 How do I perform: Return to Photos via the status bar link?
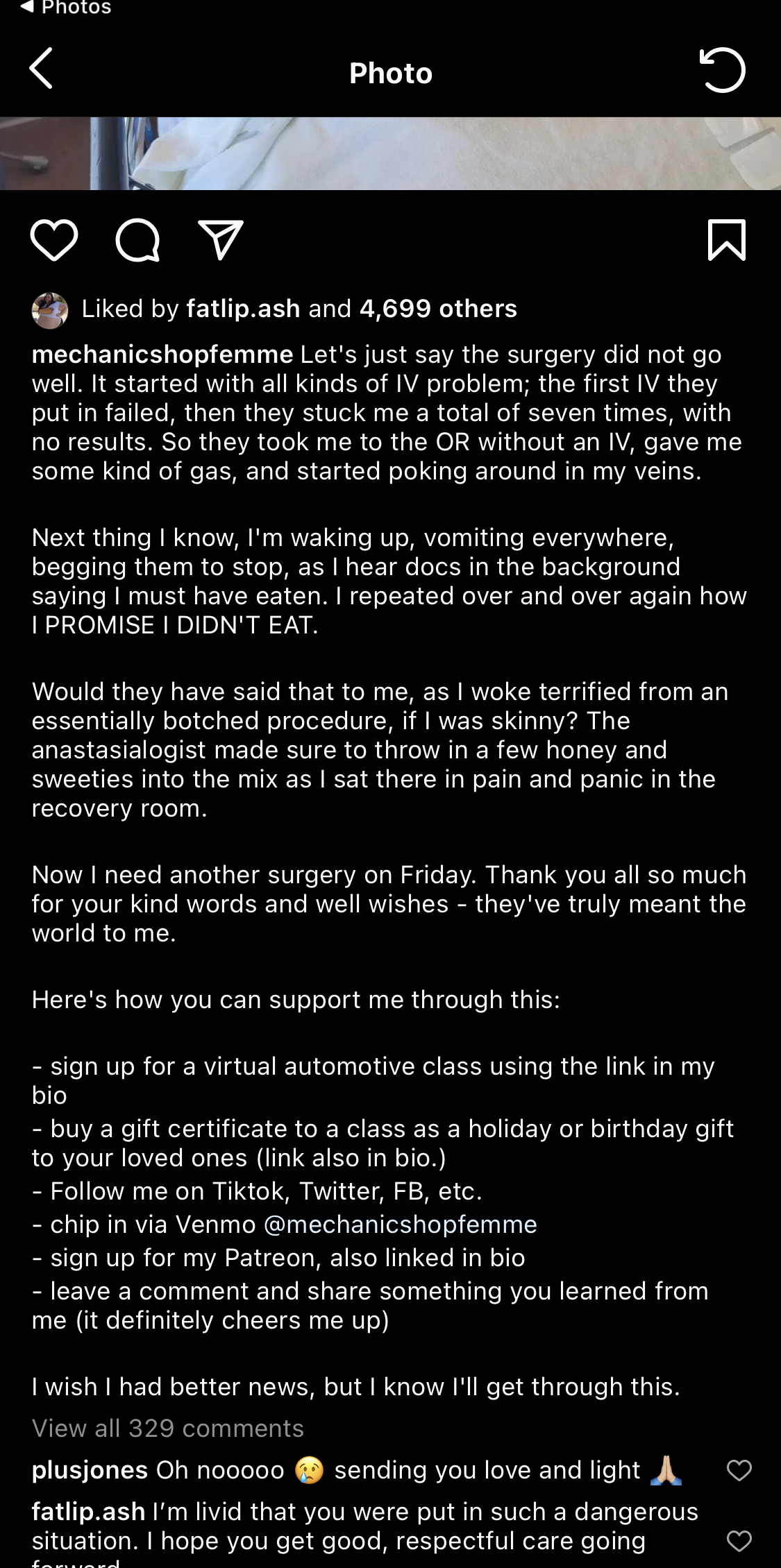[66, 8]
